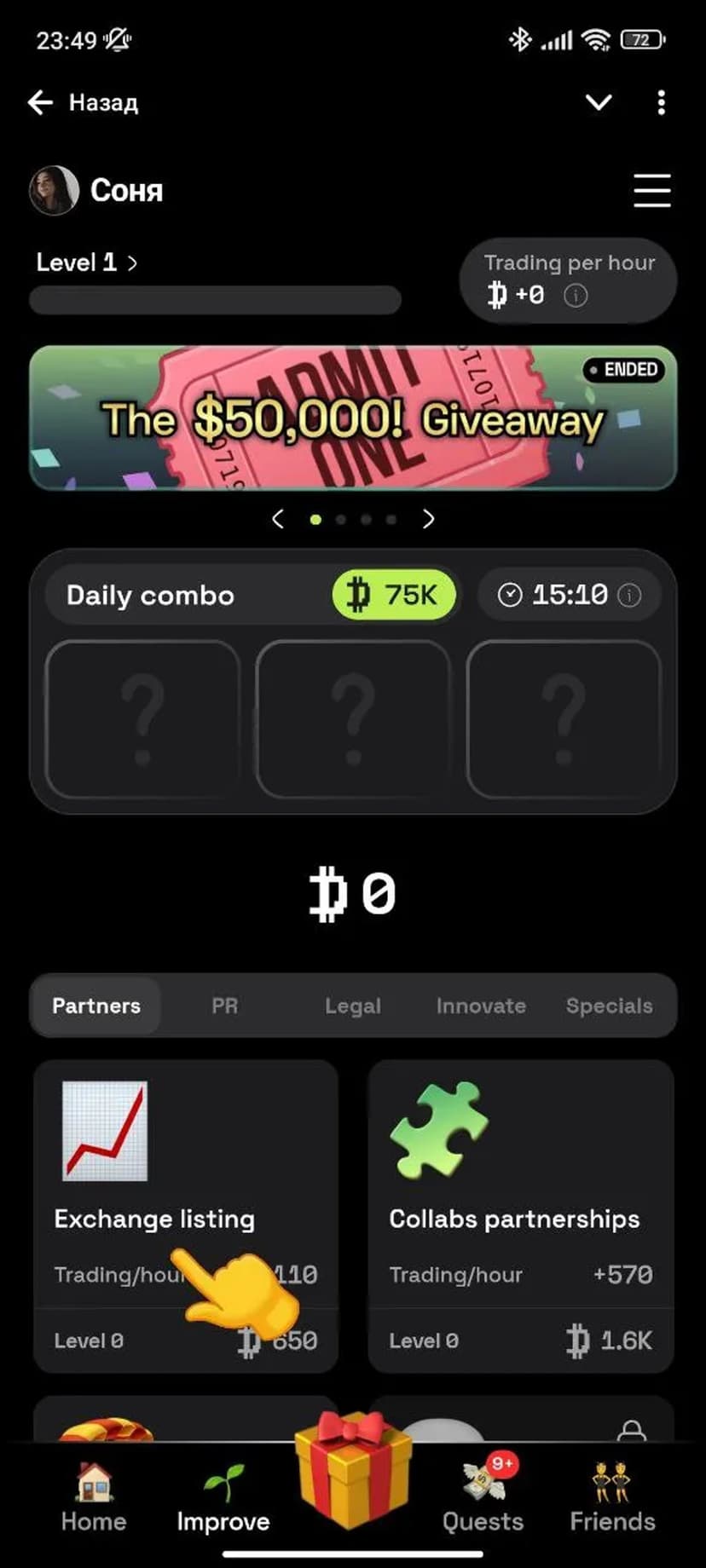
Task: Open Level 1 details
Action: tap(86, 262)
